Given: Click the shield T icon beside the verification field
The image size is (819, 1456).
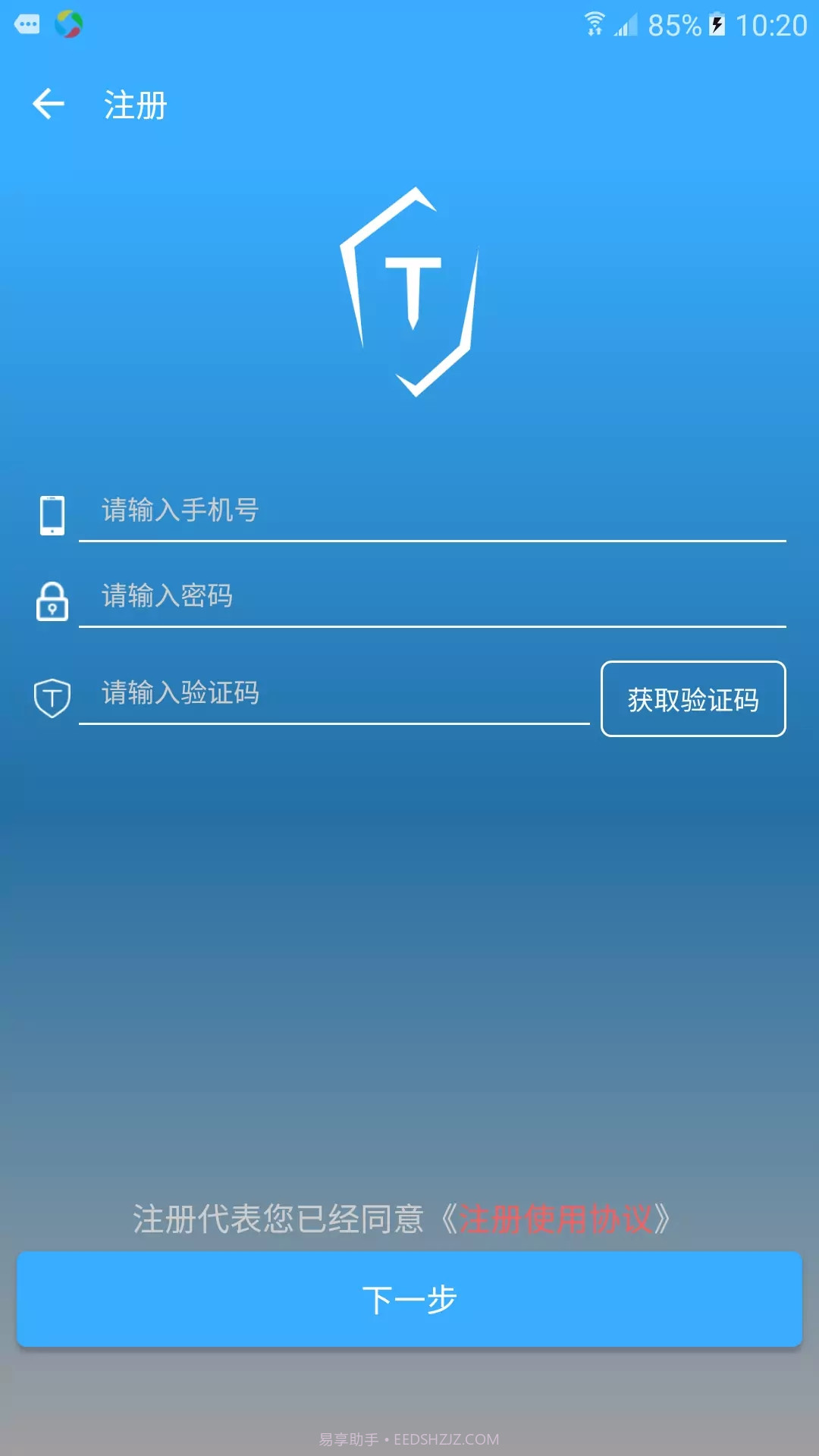Looking at the screenshot, I should pos(51,698).
